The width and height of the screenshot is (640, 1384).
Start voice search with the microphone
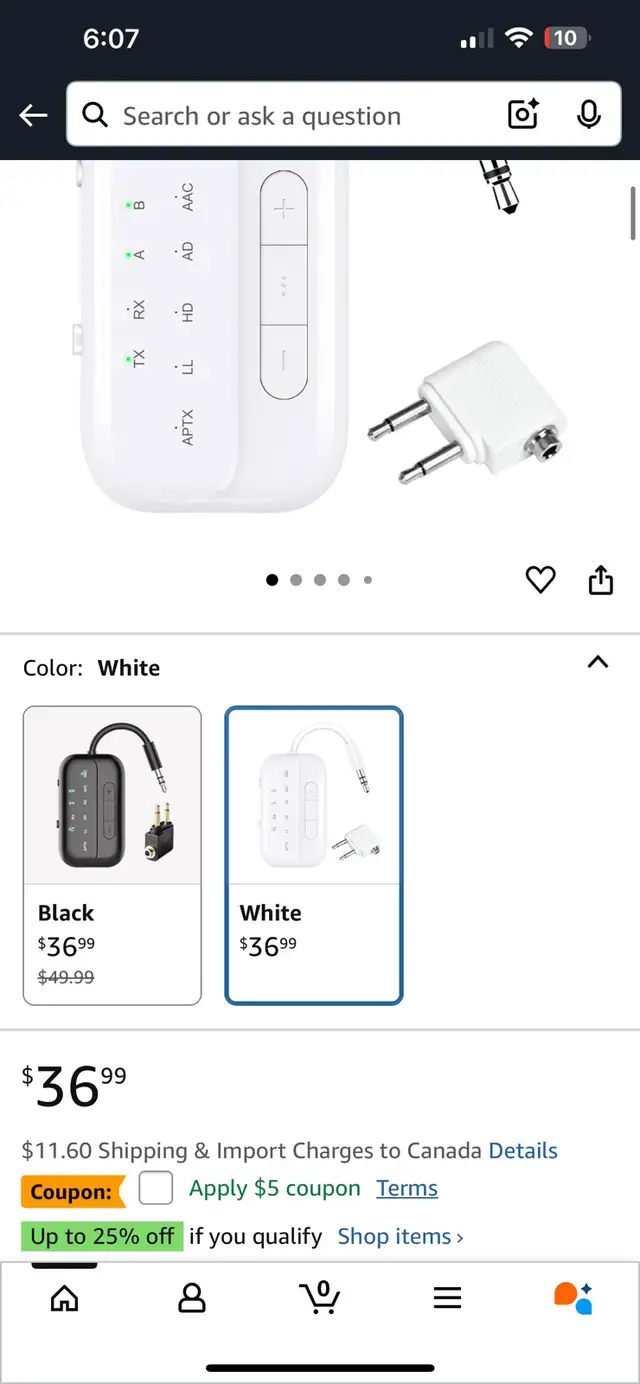coord(589,116)
